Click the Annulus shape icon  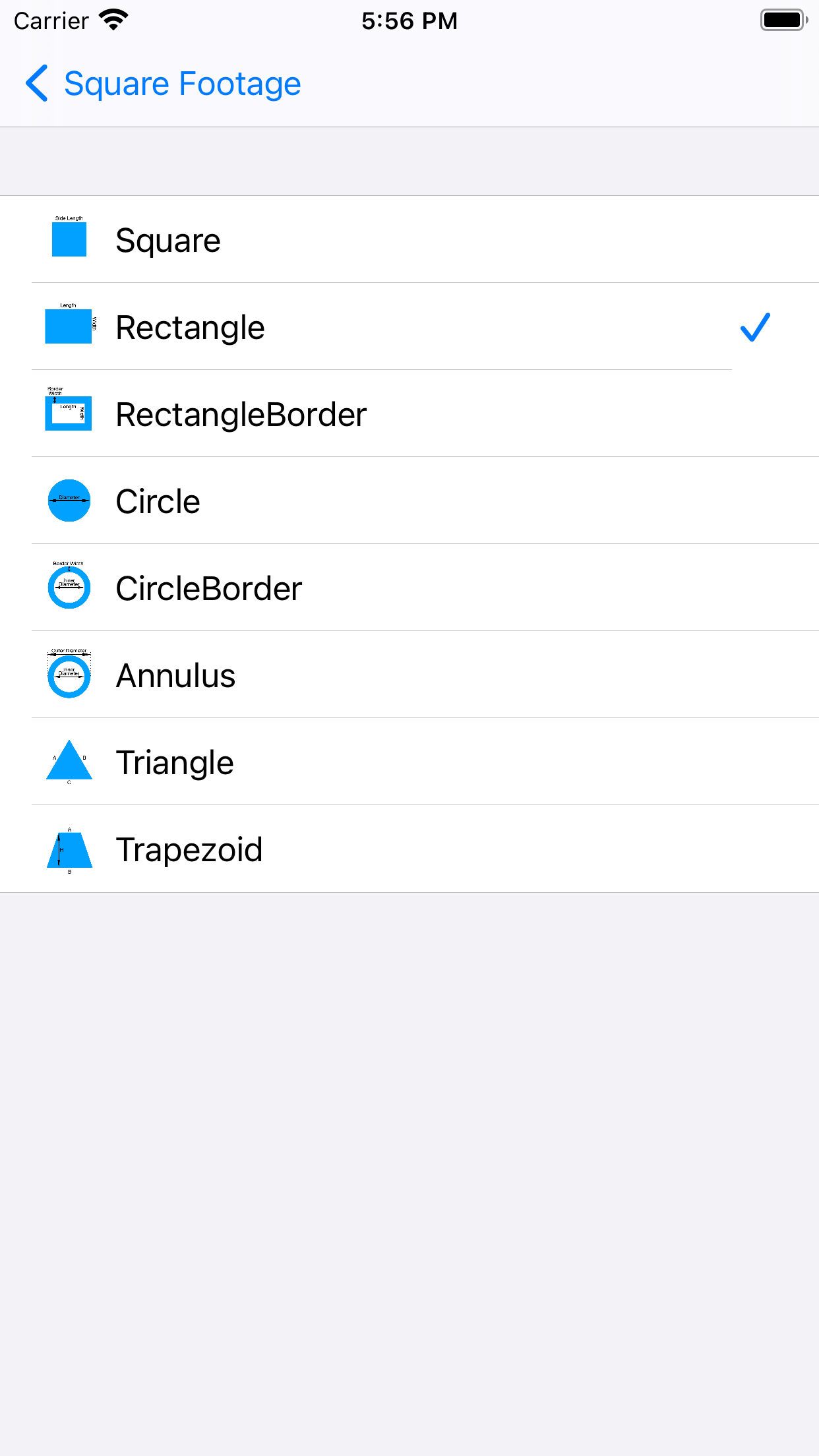click(x=68, y=675)
